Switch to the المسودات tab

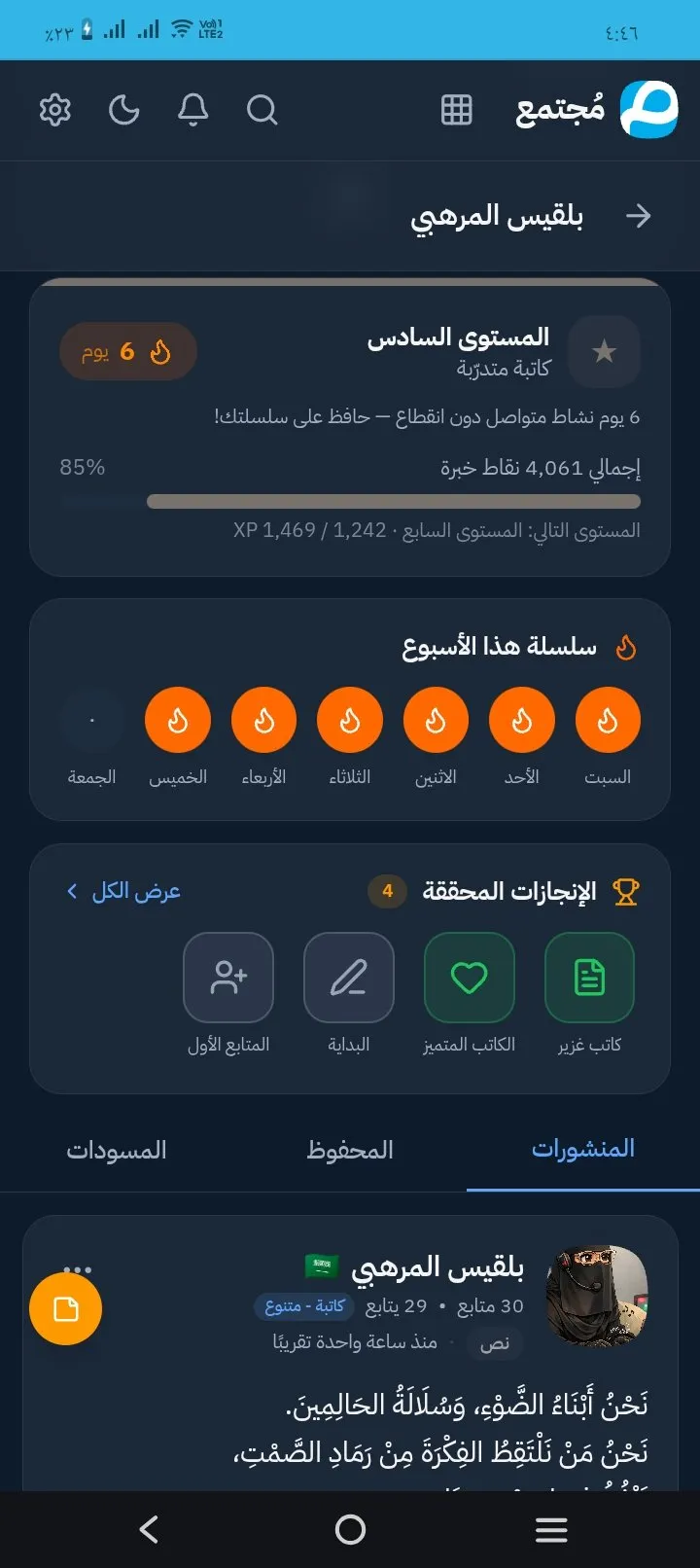point(116,1150)
